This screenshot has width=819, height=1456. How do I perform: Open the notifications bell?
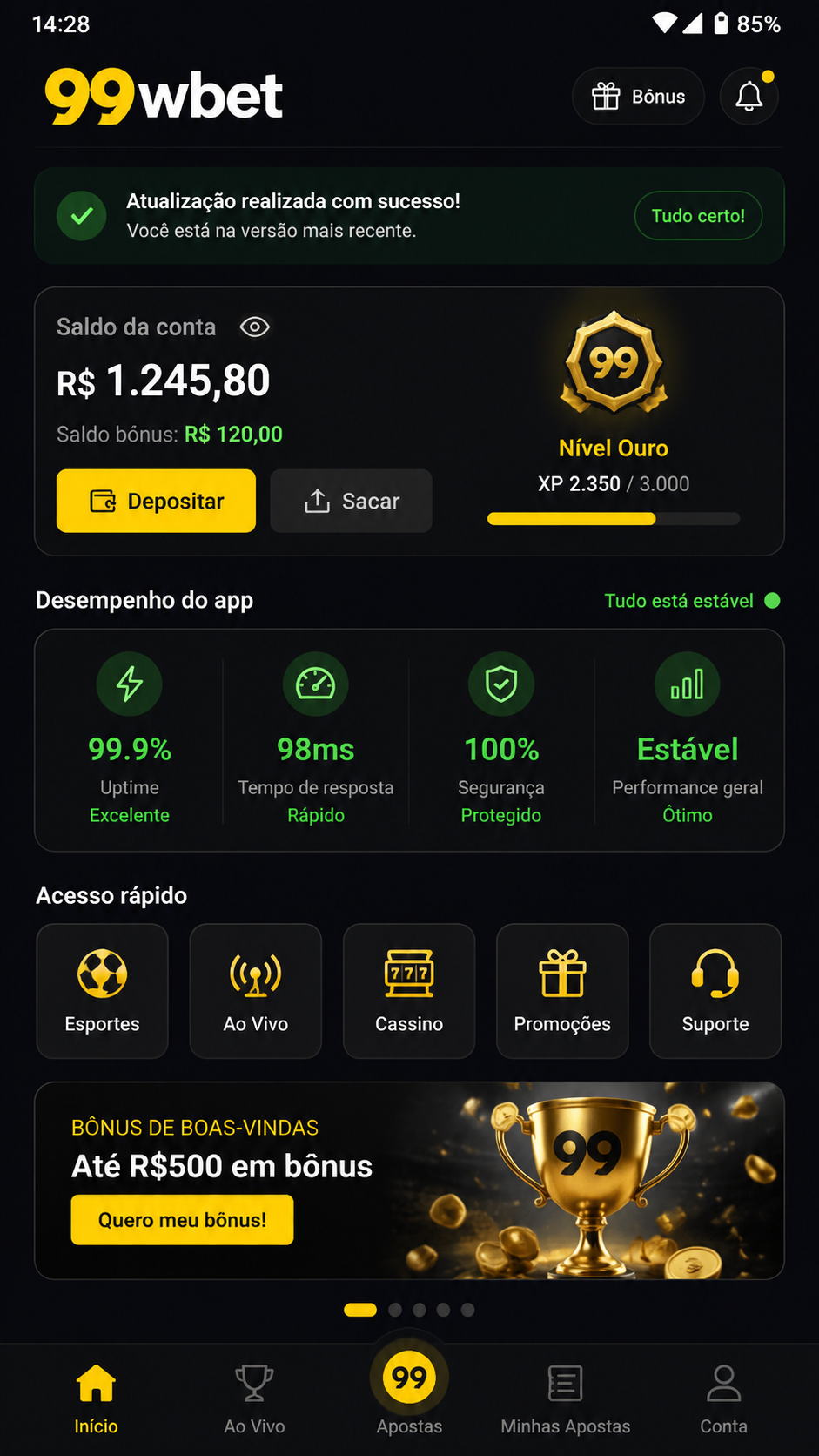pyautogui.click(x=749, y=96)
